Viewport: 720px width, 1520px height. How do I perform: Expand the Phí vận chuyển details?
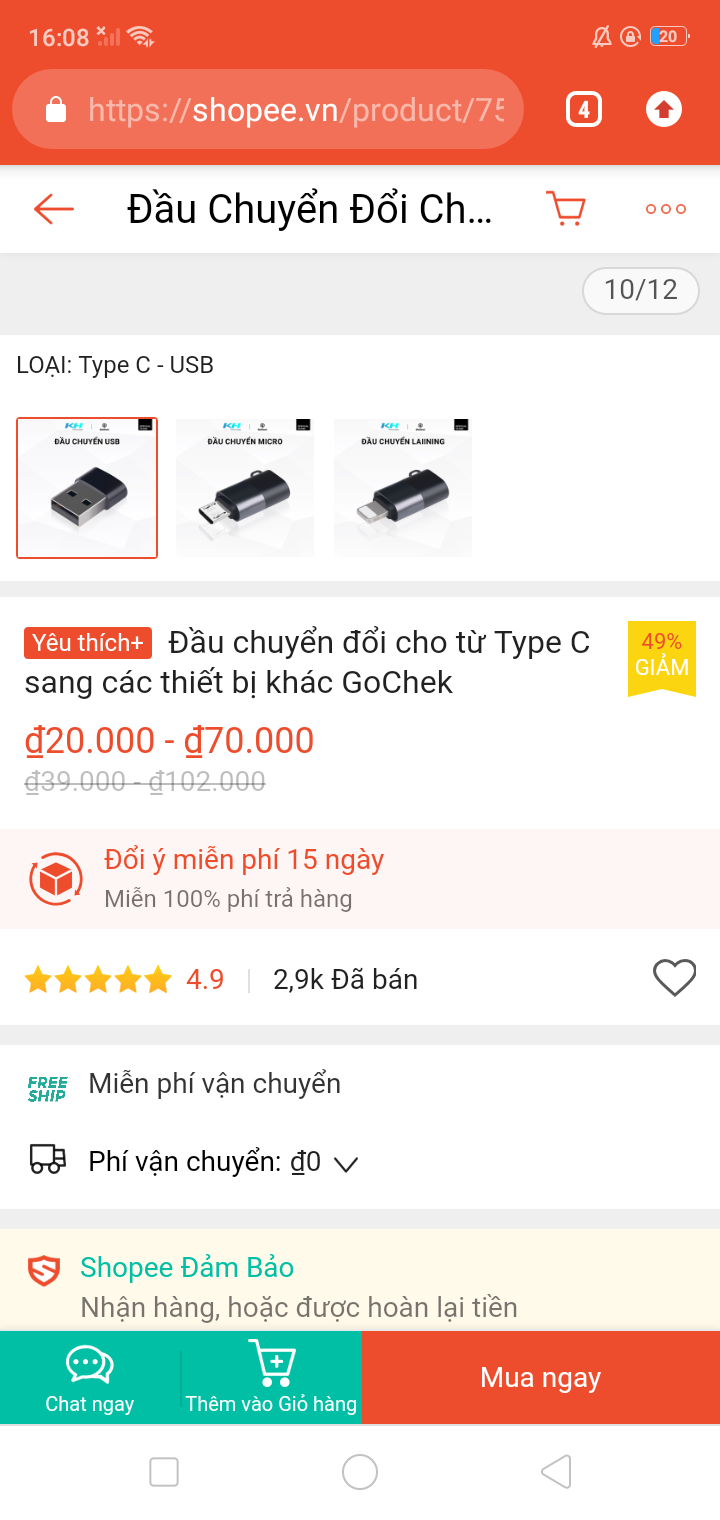click(345, 1163)
